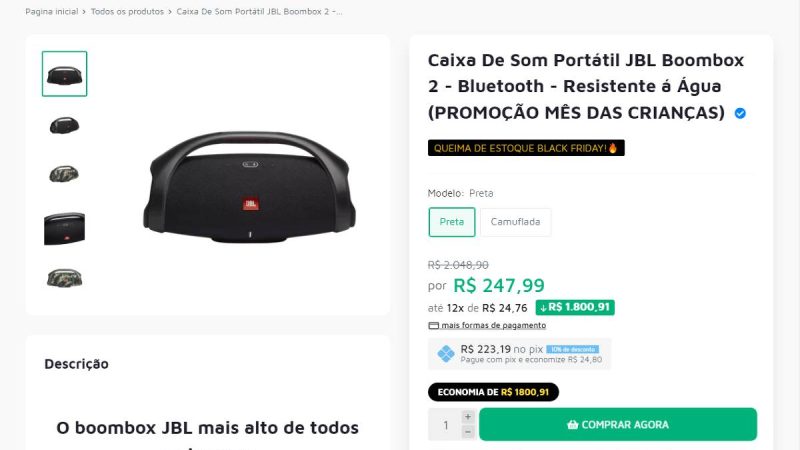The width and height of the screenshot is (800, 450).
Task: View the second black speaker thumbnail
Action: point(64,125)
